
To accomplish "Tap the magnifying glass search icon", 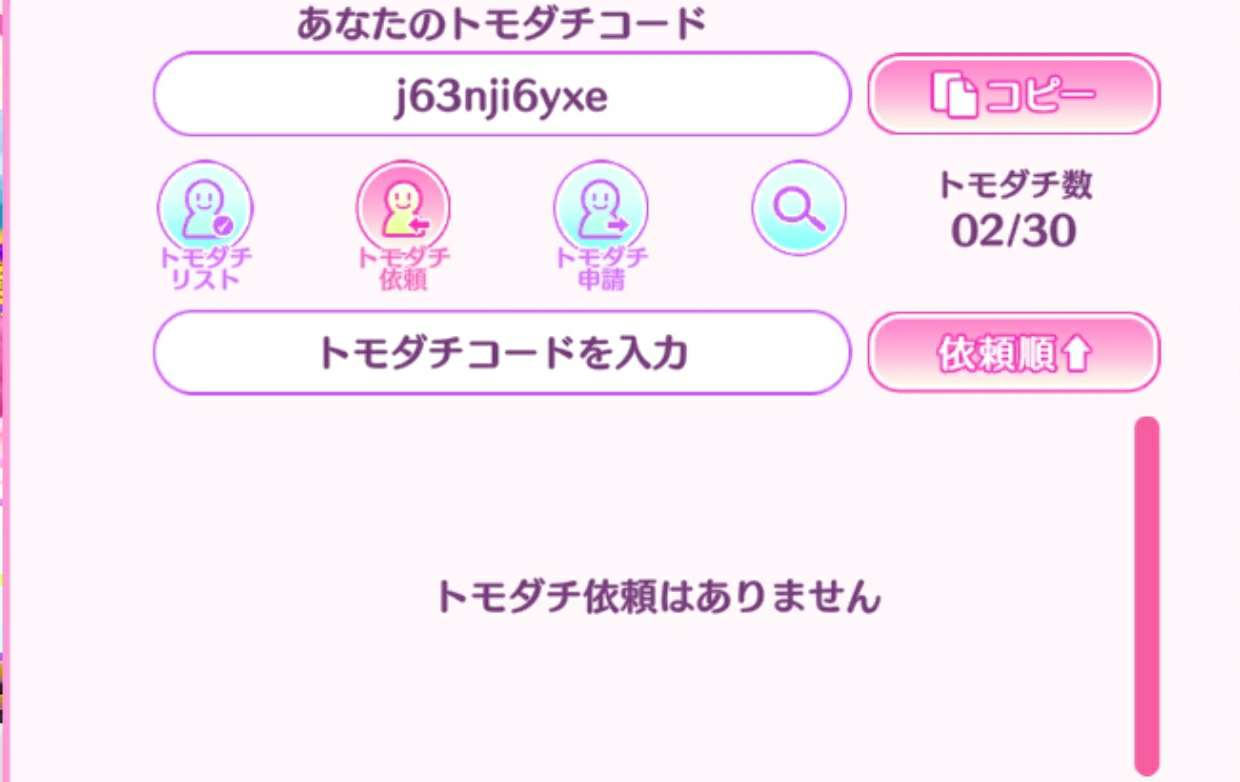I will coord(798,209).
